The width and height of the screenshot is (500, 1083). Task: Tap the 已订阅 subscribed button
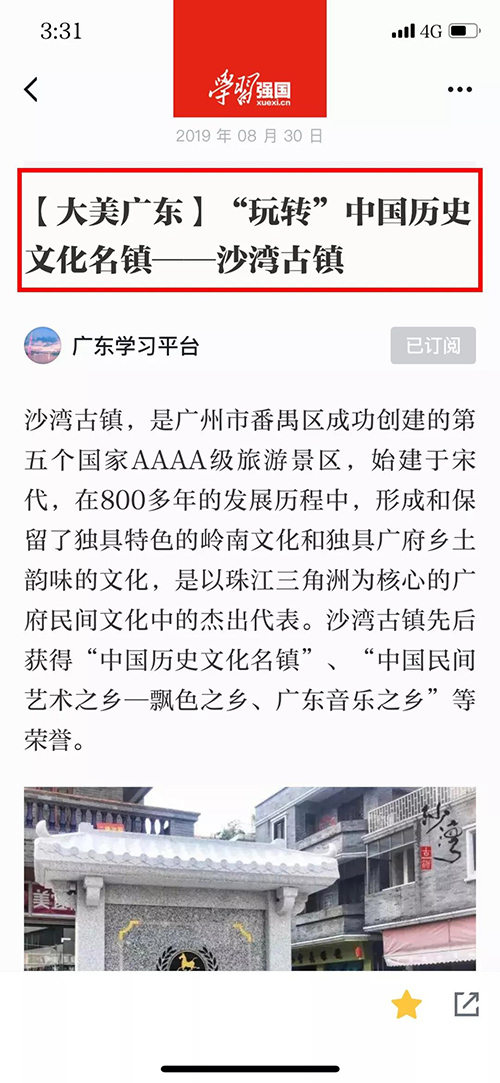(x=433, y=345)
